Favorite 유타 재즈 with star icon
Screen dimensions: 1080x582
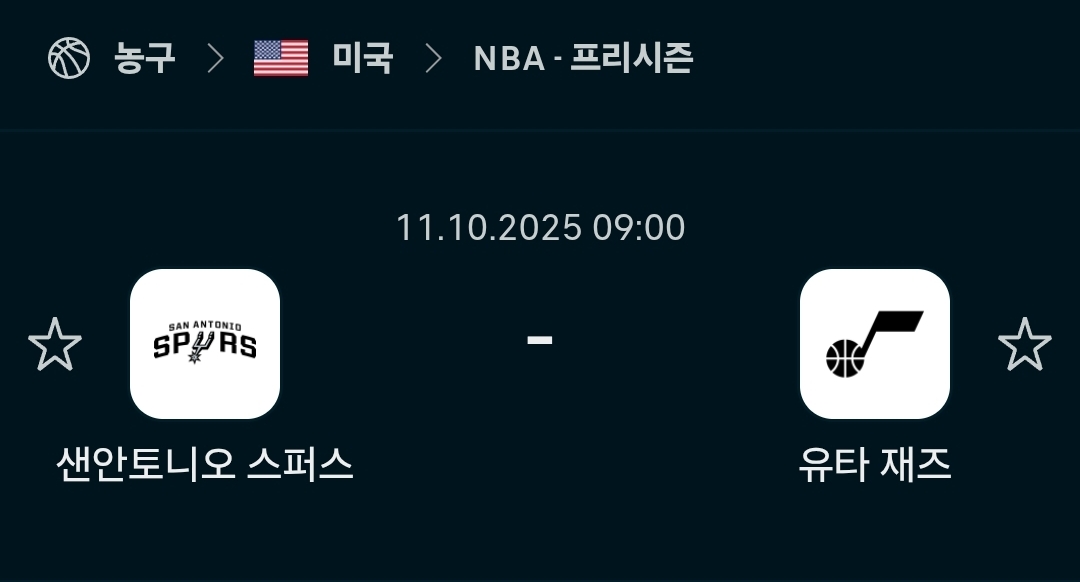(1024, 345)
